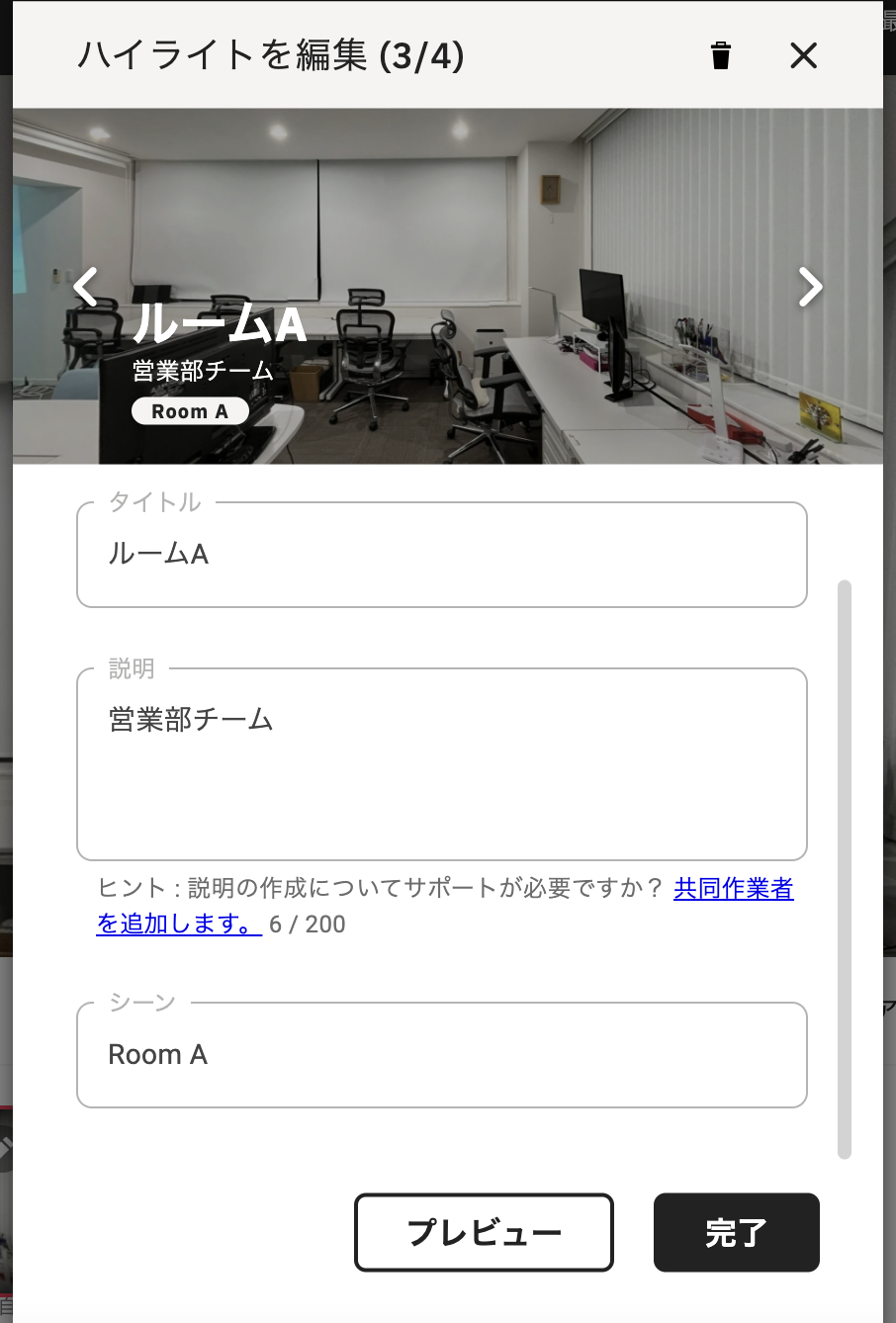Open the 共同作業者を追加します link
Image resolution: width=896 pixels, height=1323 pixels.
[733, 889]
